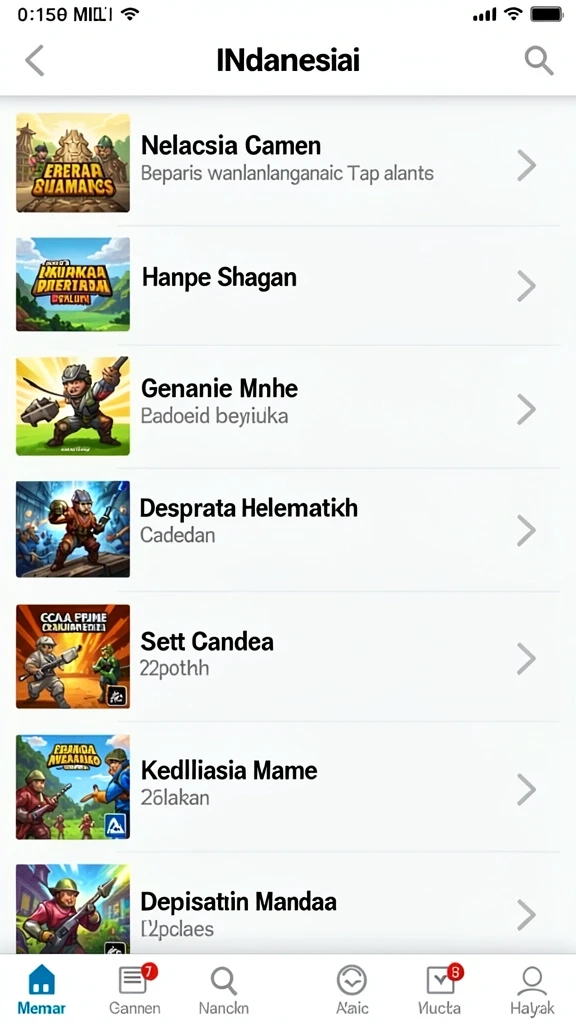Viewport: 576px width, 1024px height.
Task: Go back using the top-left arrow
Action: [x=35, y=61]
